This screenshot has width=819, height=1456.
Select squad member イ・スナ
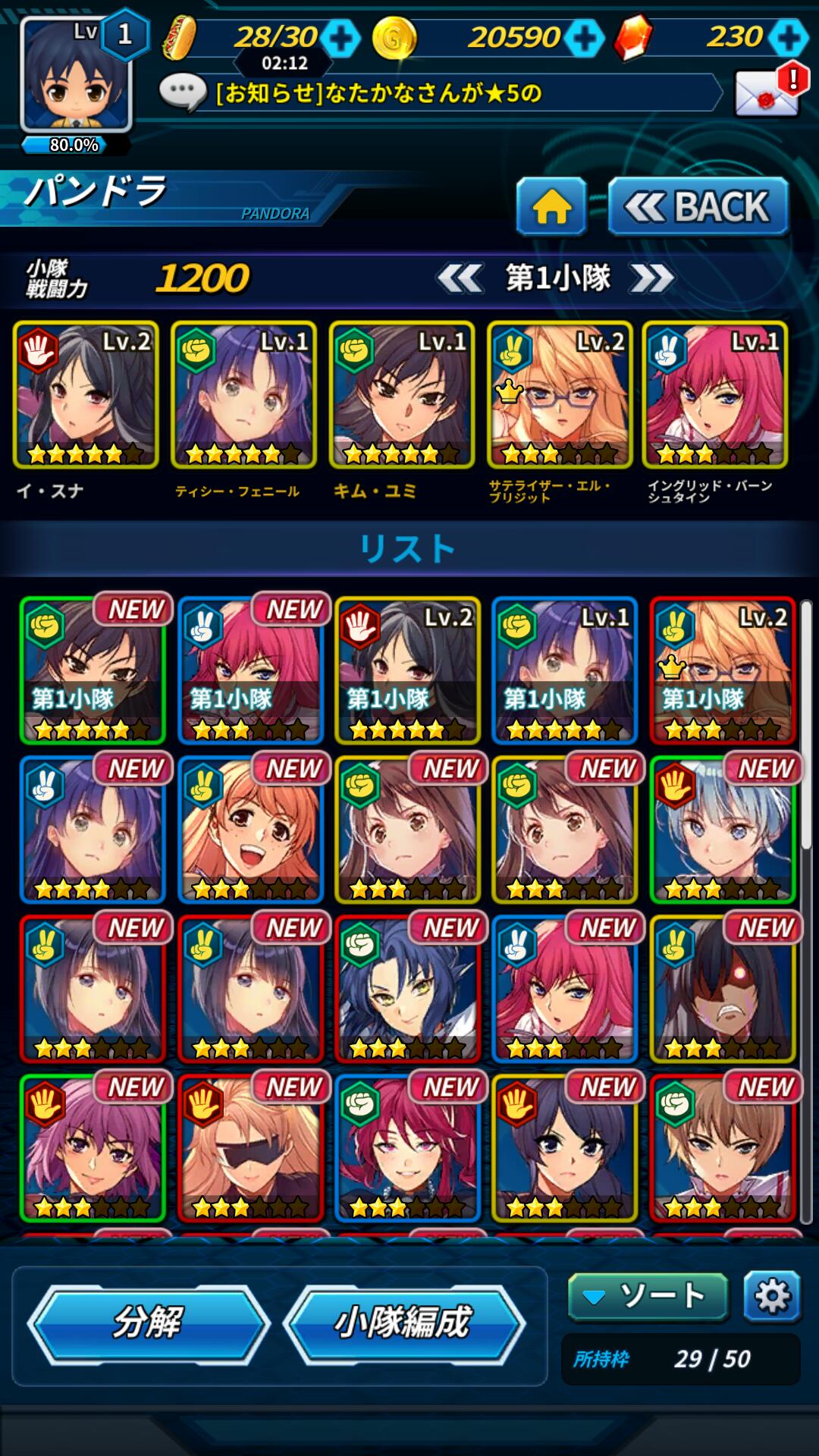pos(86,394)
